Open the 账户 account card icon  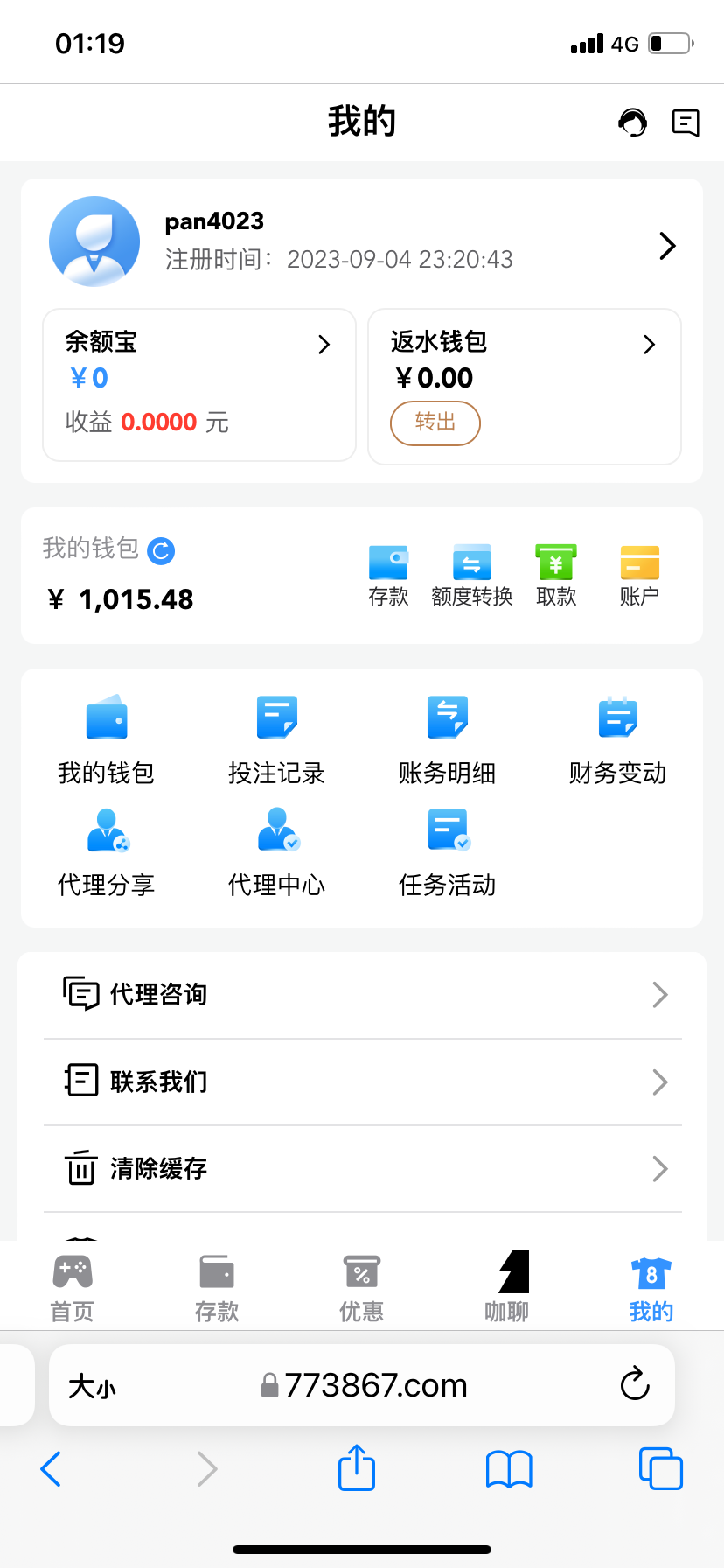coord(638,573)
